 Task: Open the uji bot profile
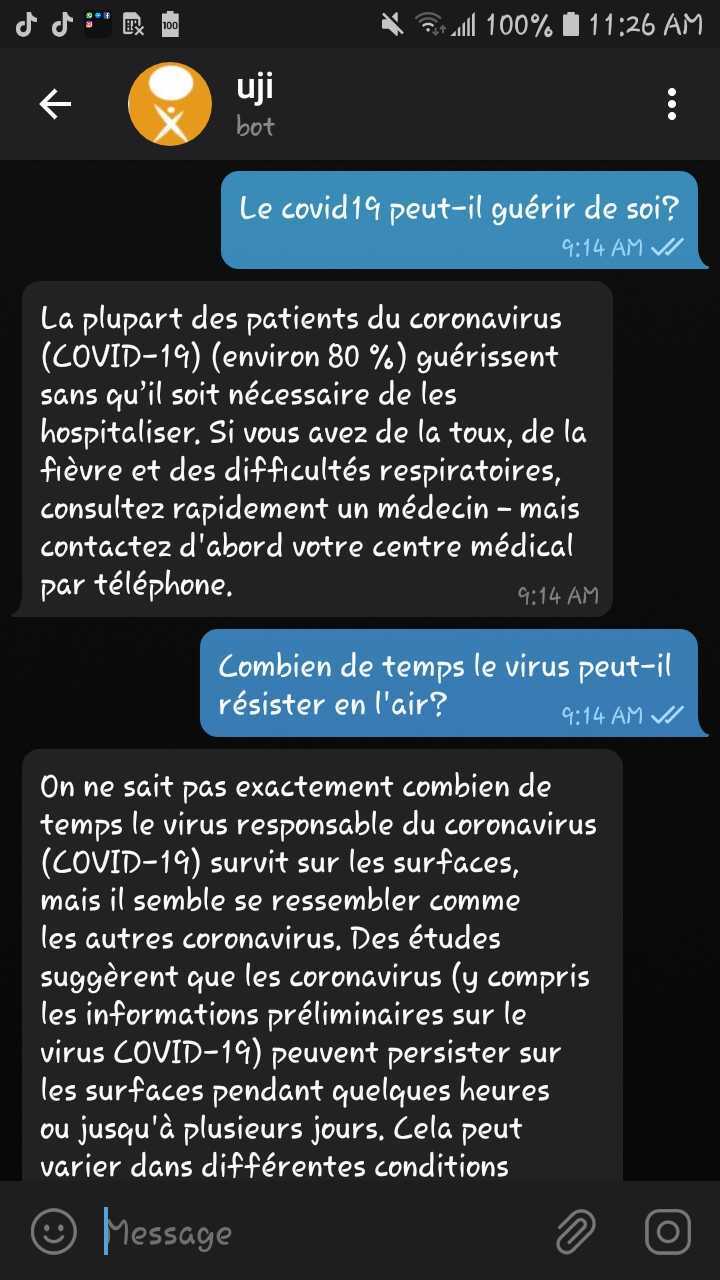coord(254,104)
